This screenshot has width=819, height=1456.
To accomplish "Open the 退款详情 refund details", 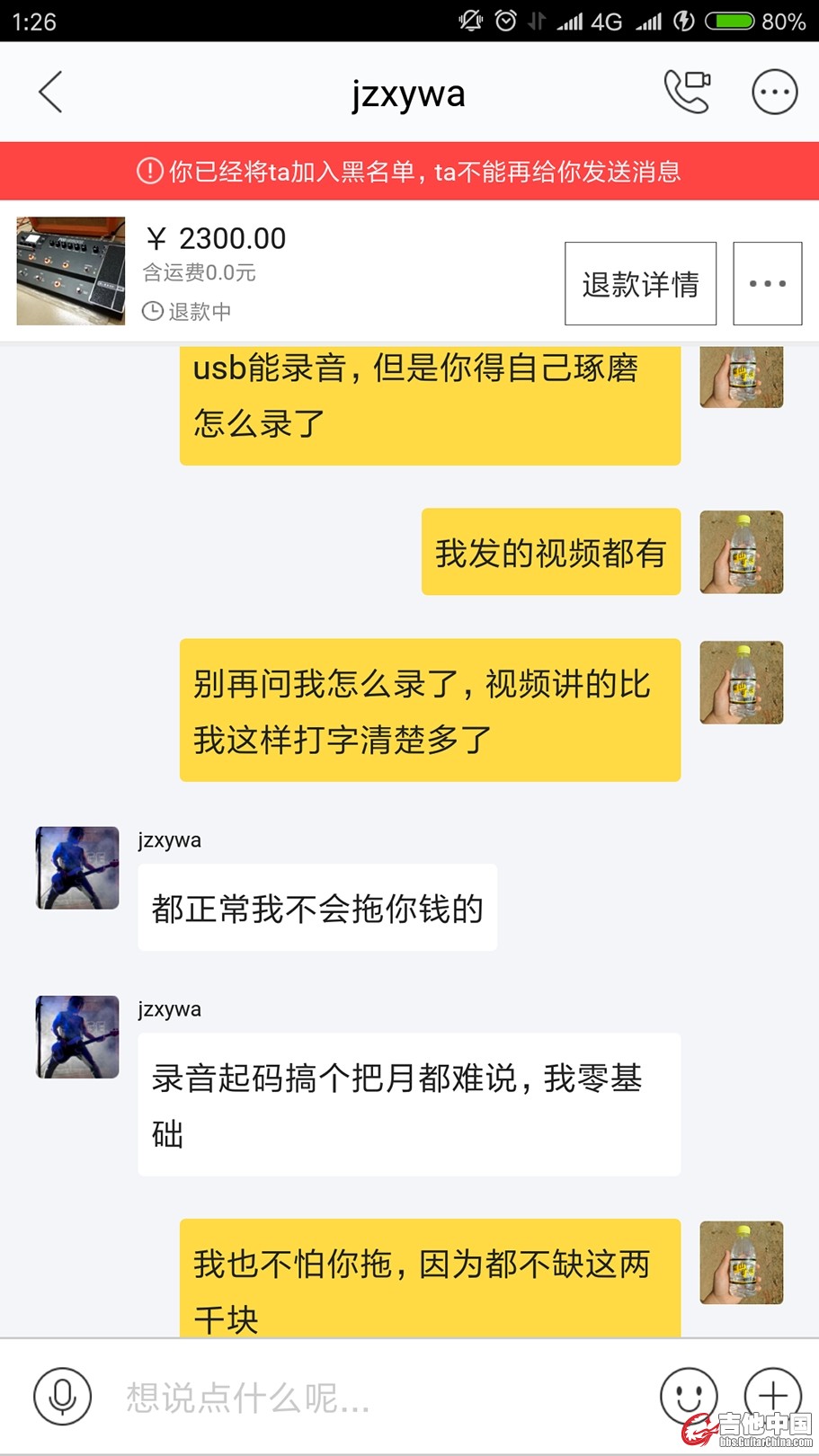I will [x=640, y=284].
